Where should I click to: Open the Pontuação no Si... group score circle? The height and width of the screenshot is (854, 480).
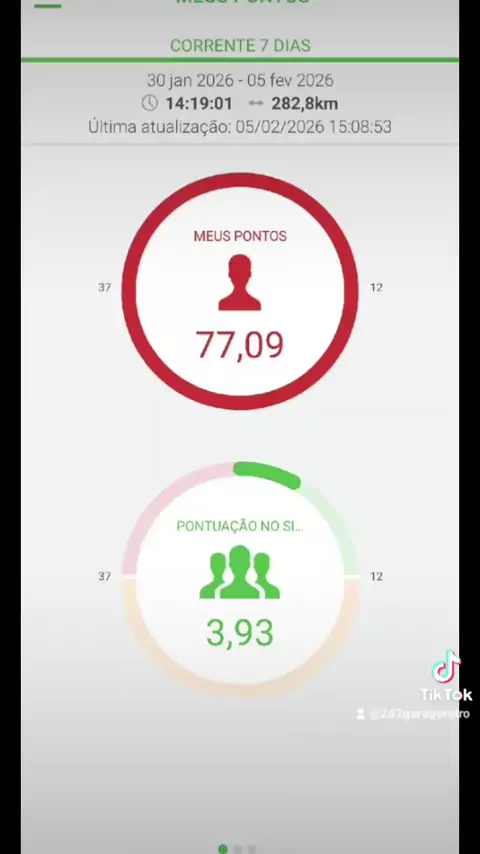[240, 580]
